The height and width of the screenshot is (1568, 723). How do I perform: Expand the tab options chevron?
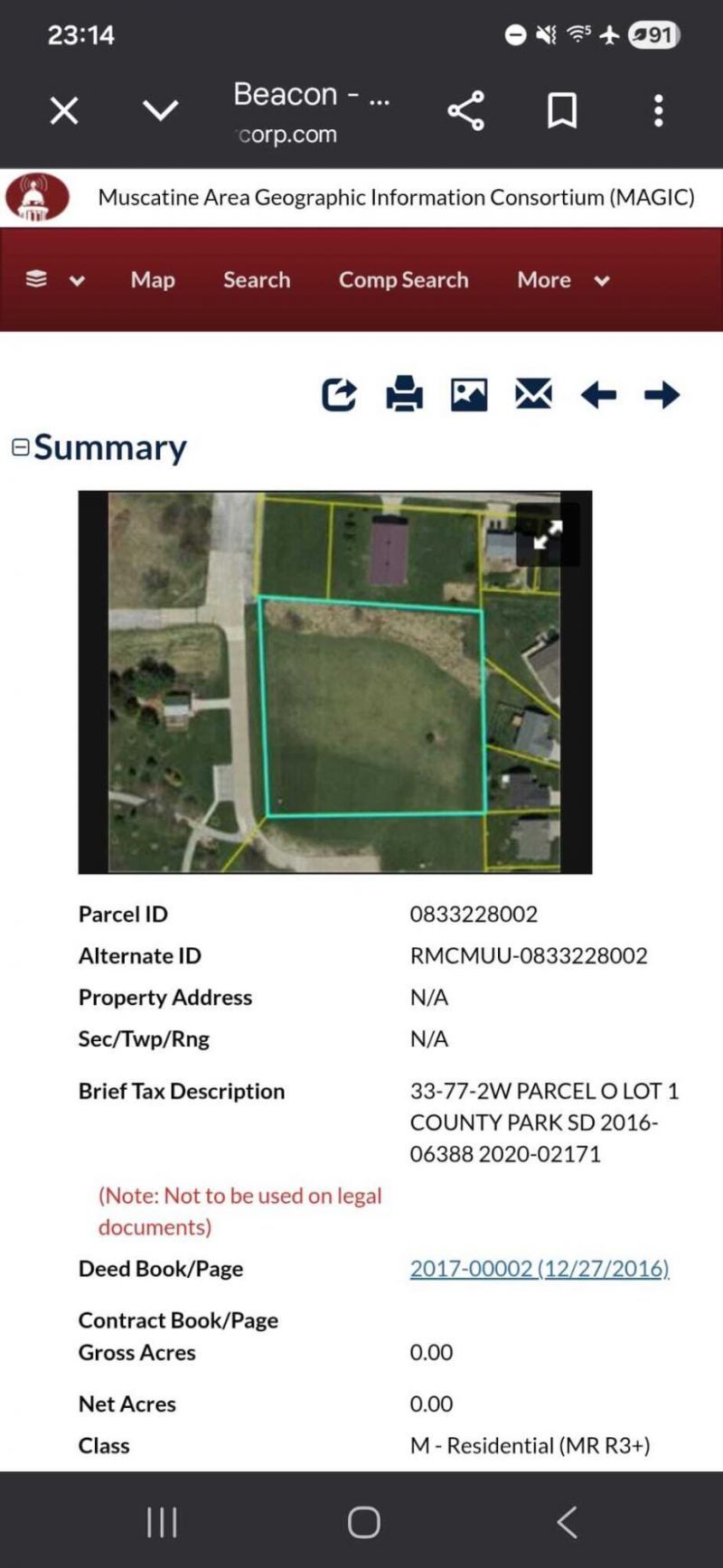point(160,111)
